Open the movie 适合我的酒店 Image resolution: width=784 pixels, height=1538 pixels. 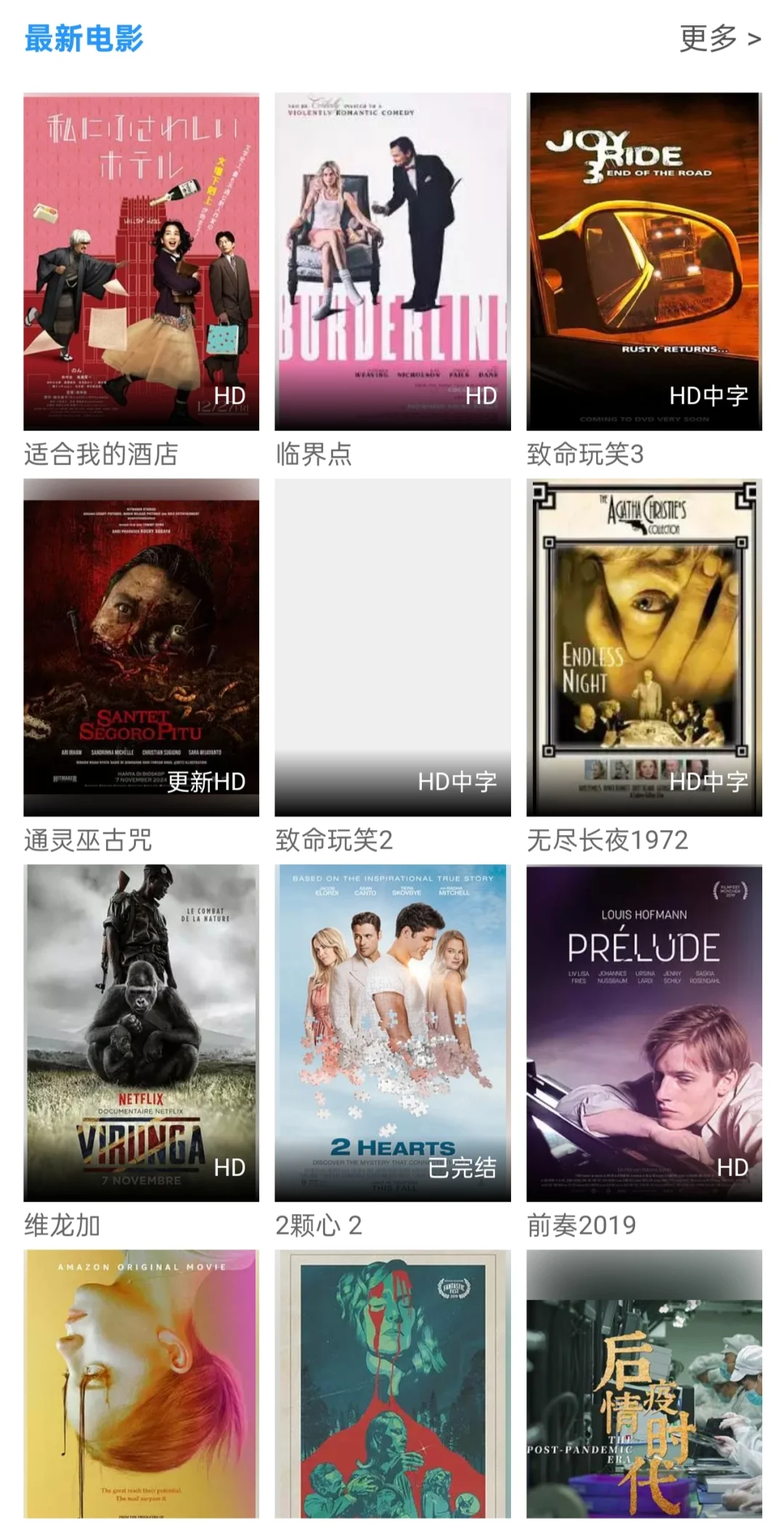(141, 261)
